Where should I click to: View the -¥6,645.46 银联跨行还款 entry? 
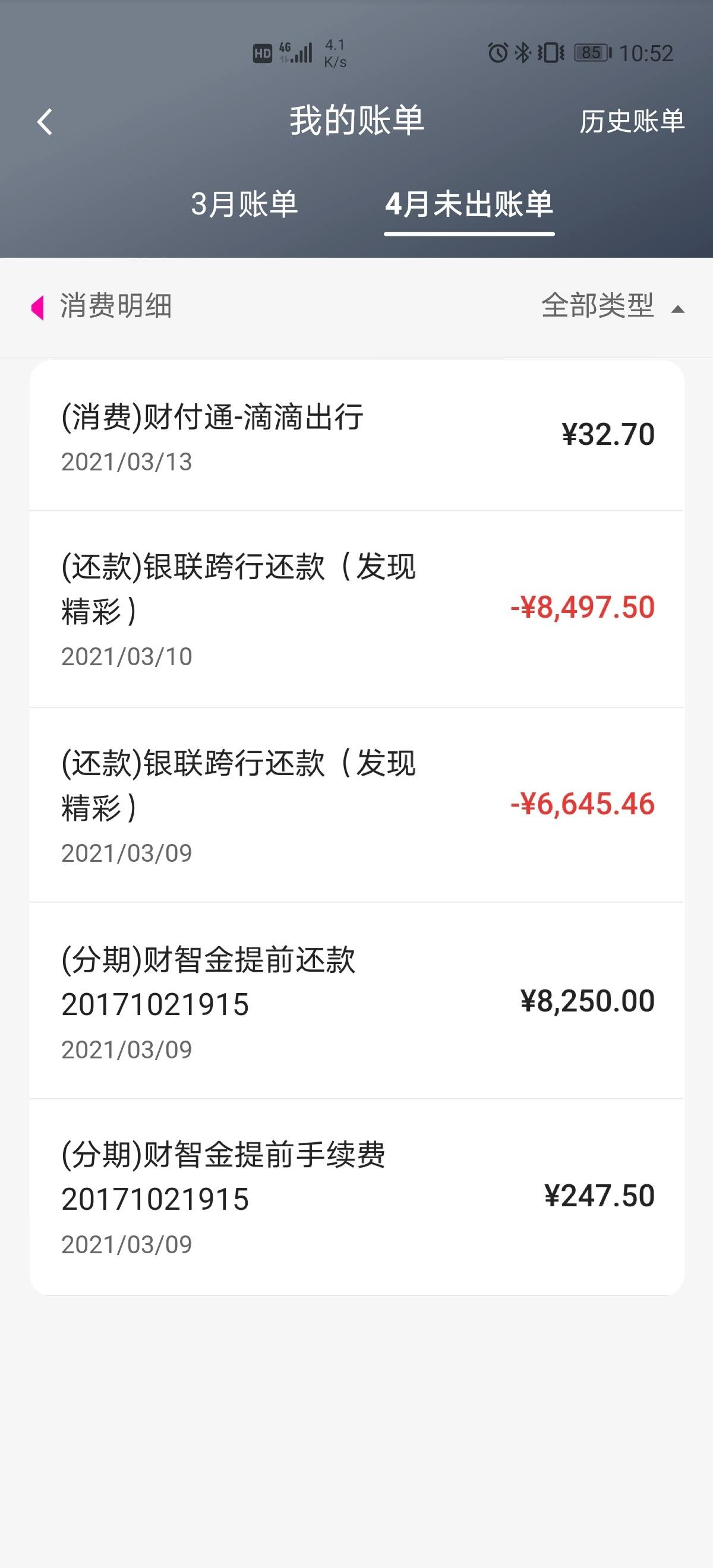(x=357, y=805)
